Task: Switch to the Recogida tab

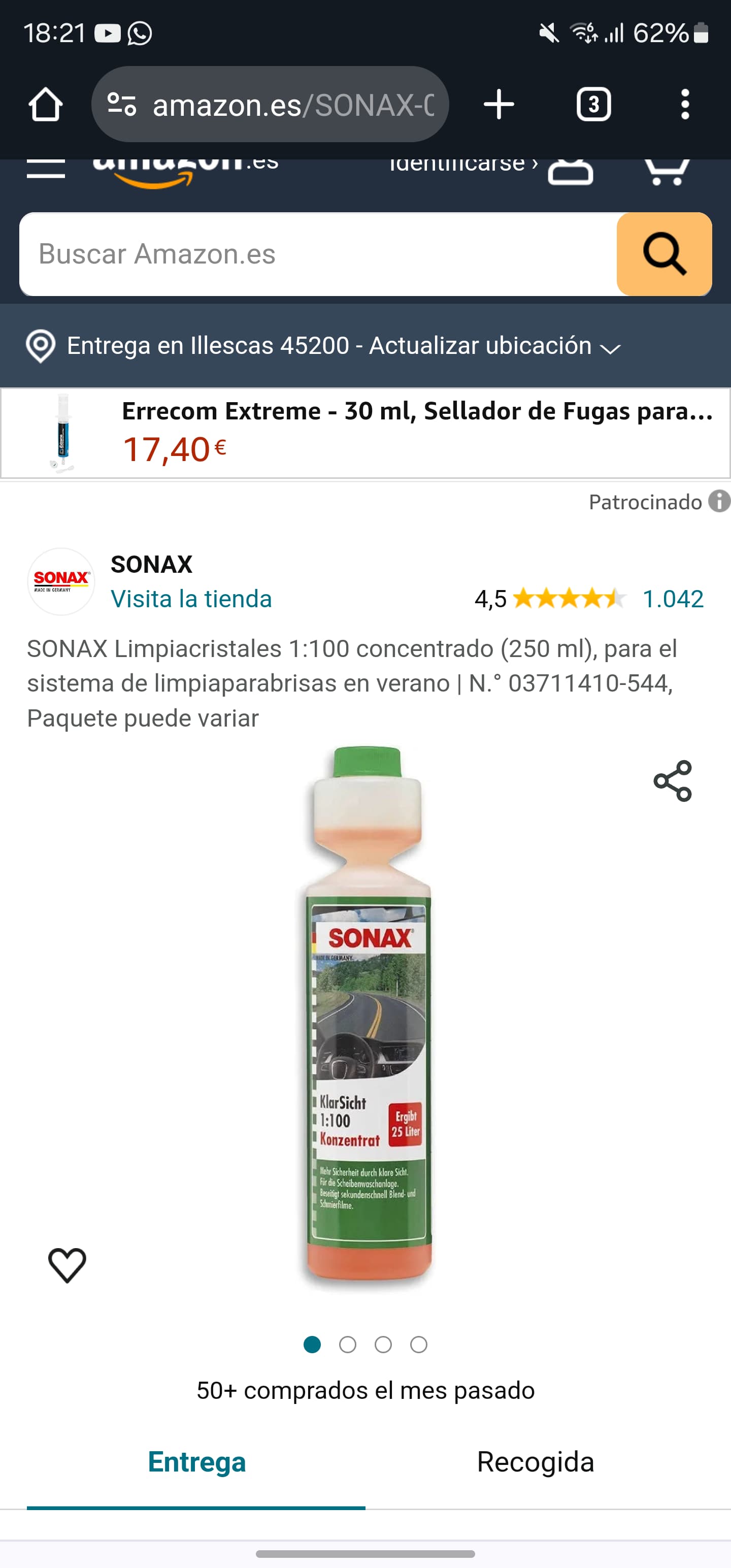Action: [535, 1462]
